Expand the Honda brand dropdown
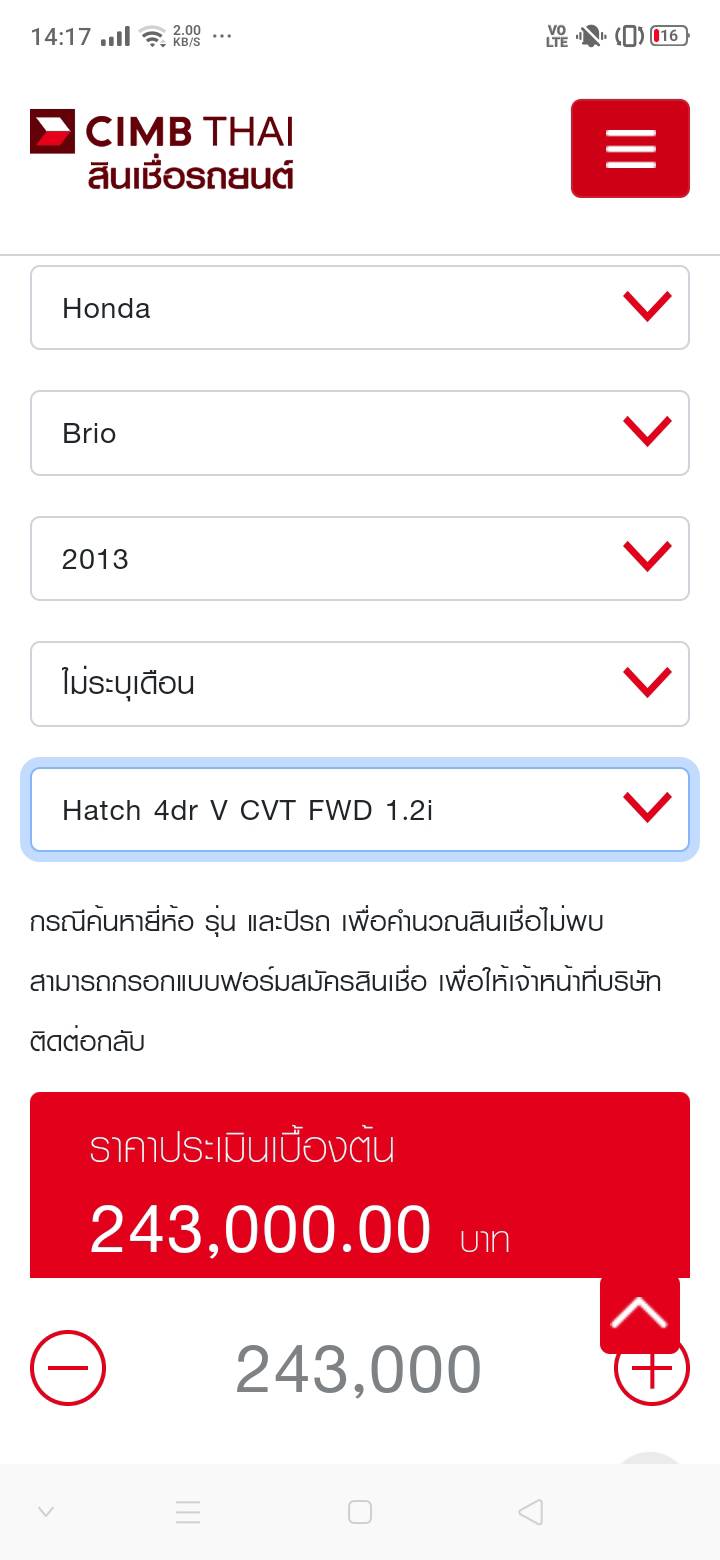The image size is (720, 1560). pyautogui.click(x=360, y=308)
